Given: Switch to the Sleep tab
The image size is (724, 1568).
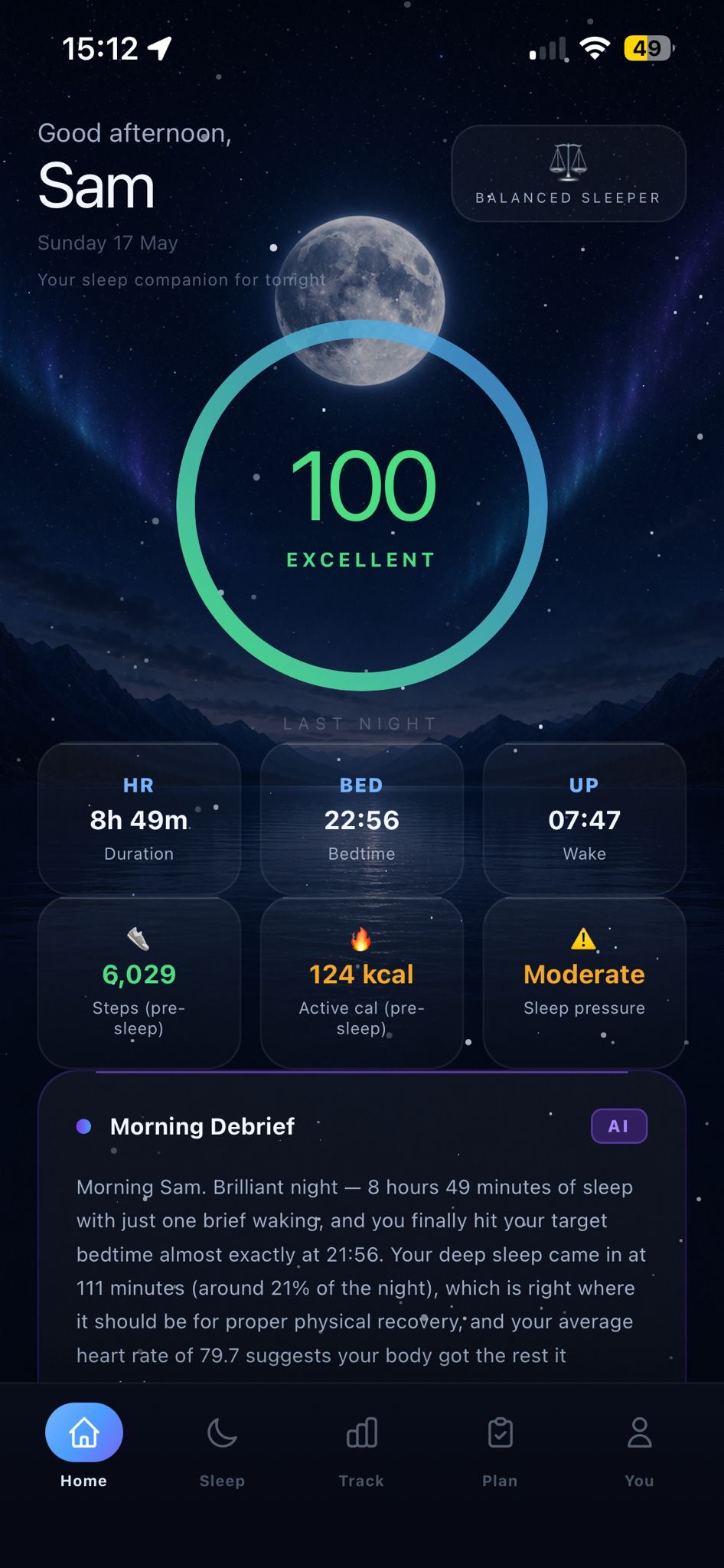Looking at the screenshot, I should tap(223, 1446).
